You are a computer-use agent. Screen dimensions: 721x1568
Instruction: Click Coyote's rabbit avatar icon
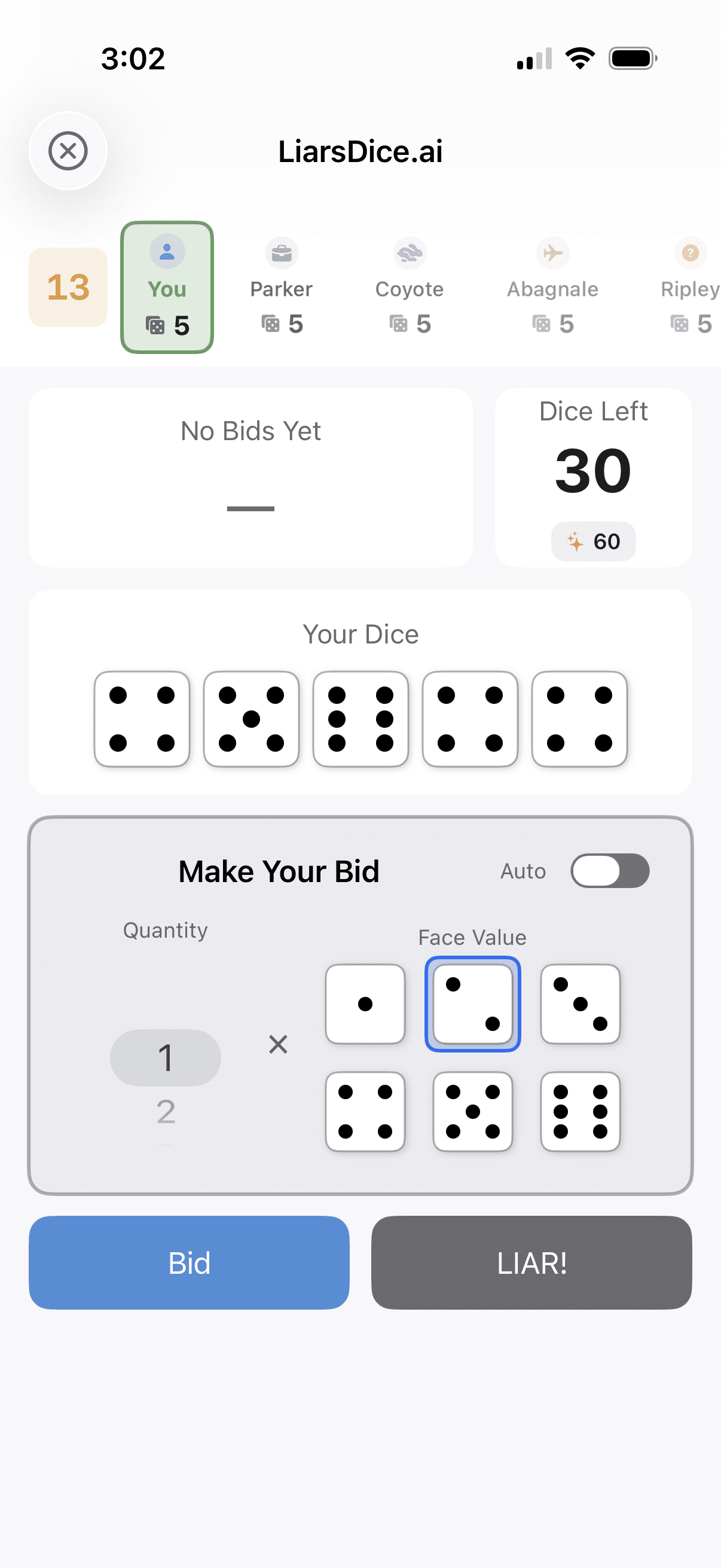point(410,253)
